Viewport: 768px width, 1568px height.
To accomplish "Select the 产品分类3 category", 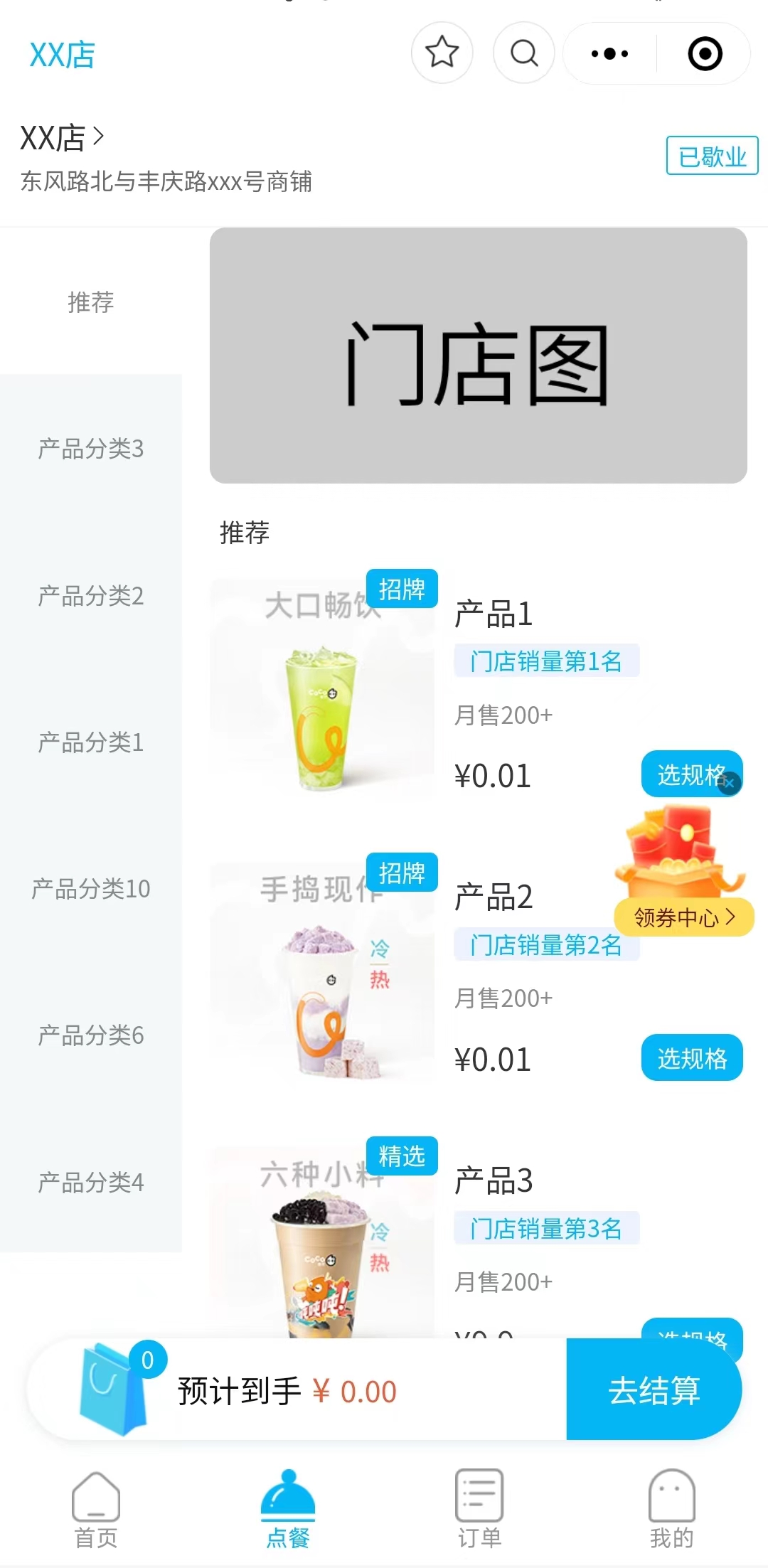I will pyautogui.click(x=90, y=449).
